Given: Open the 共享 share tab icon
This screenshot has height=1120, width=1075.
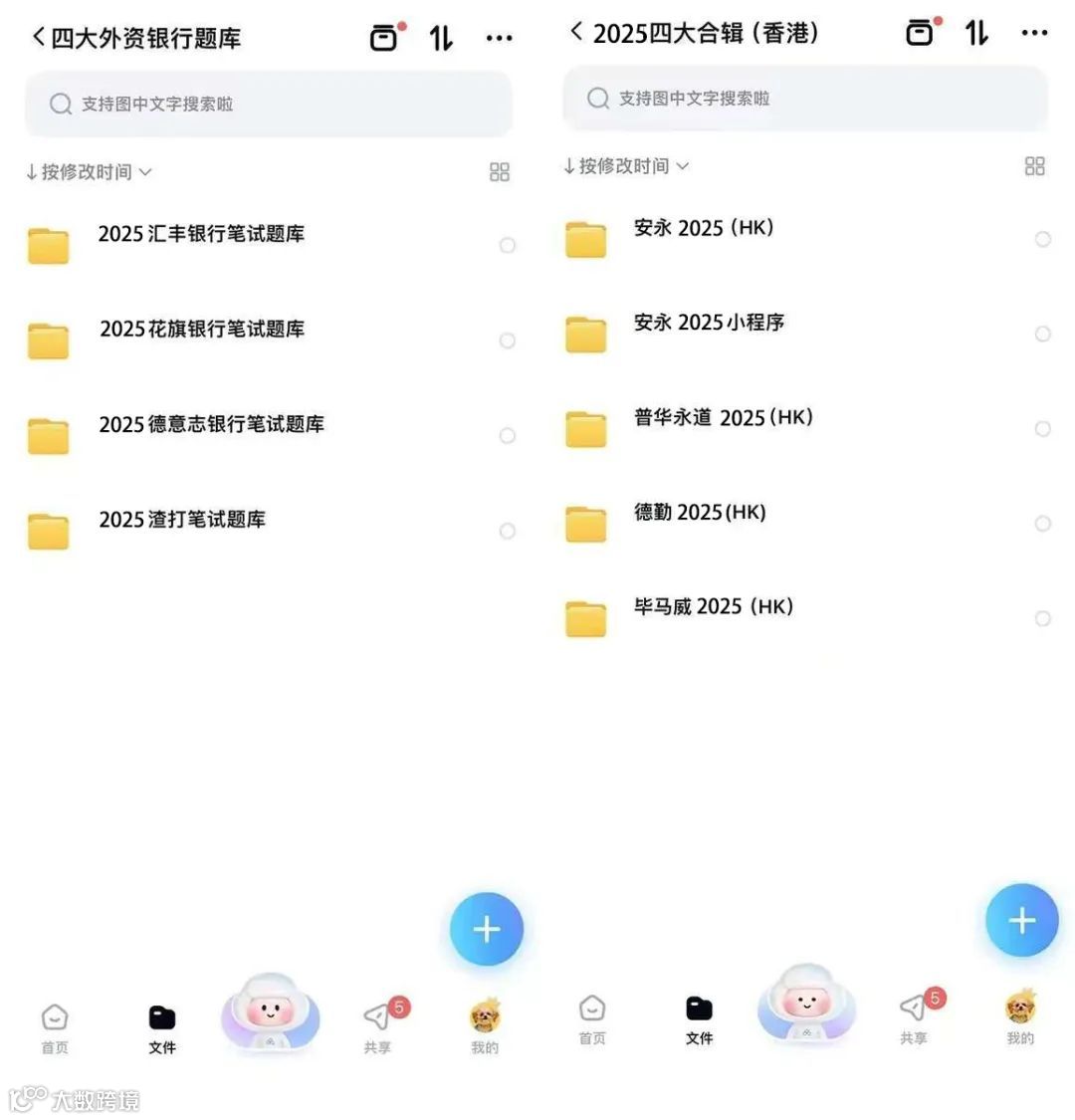Looking at the screenshot, I should [376, 1015].
